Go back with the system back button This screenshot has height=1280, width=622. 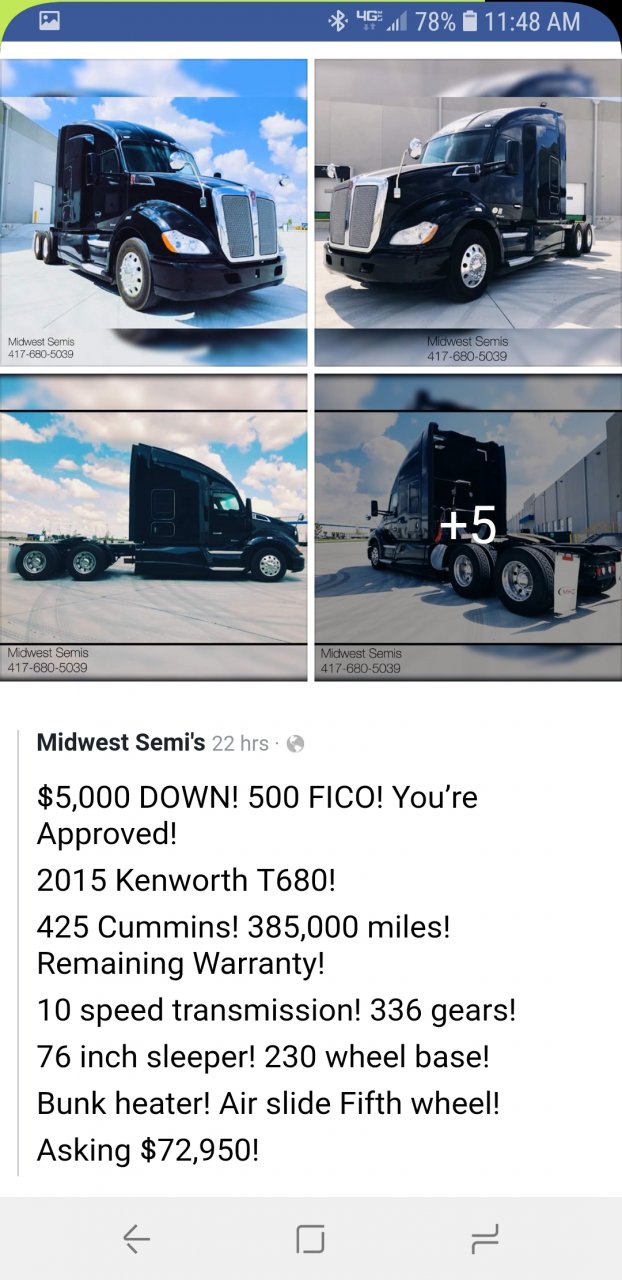click(137, 1239)
